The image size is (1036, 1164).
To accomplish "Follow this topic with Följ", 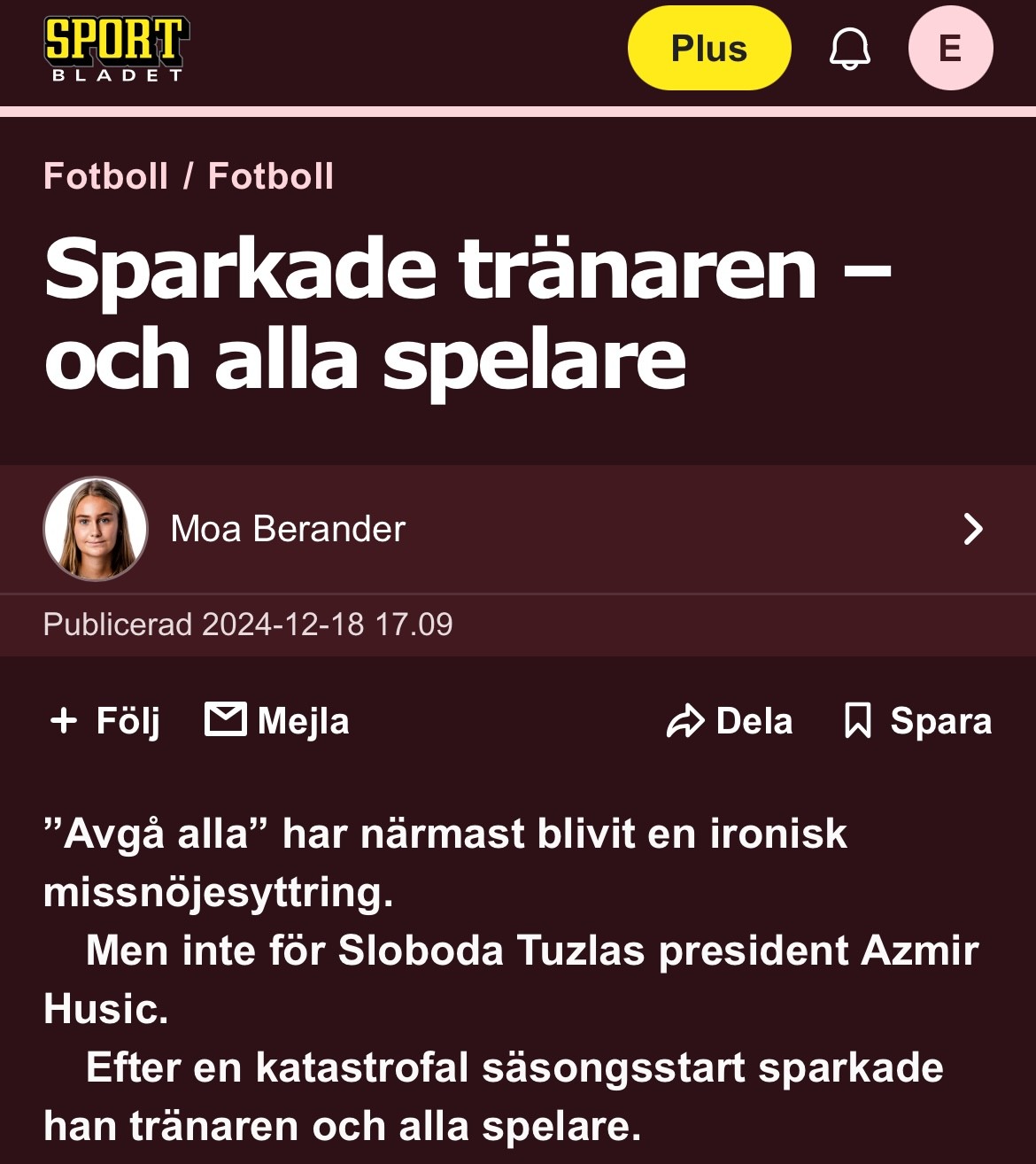I will pyautogui.click(x=105, y=721).
